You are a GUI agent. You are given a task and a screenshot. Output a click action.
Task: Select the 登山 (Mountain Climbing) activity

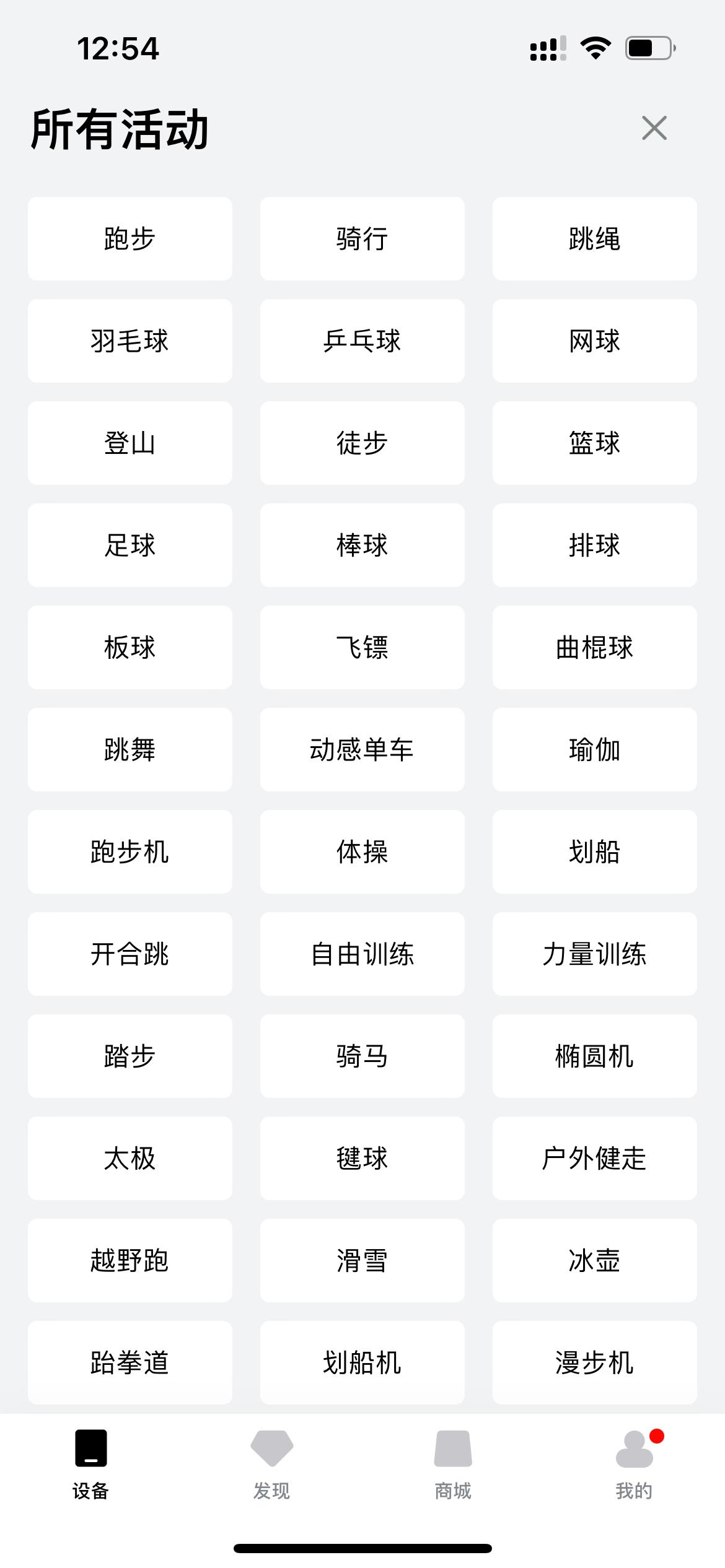click(130, 442)
